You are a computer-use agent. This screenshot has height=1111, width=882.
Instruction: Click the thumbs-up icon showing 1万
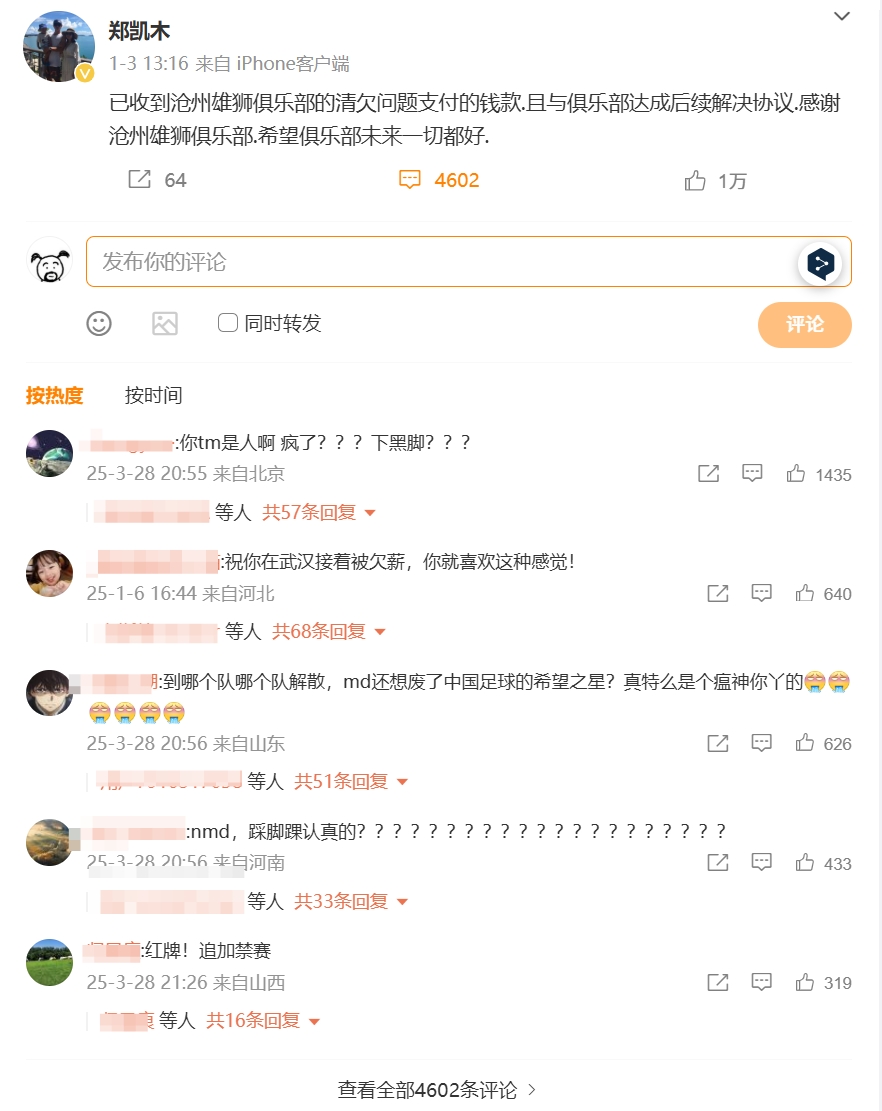pos(696,180)
